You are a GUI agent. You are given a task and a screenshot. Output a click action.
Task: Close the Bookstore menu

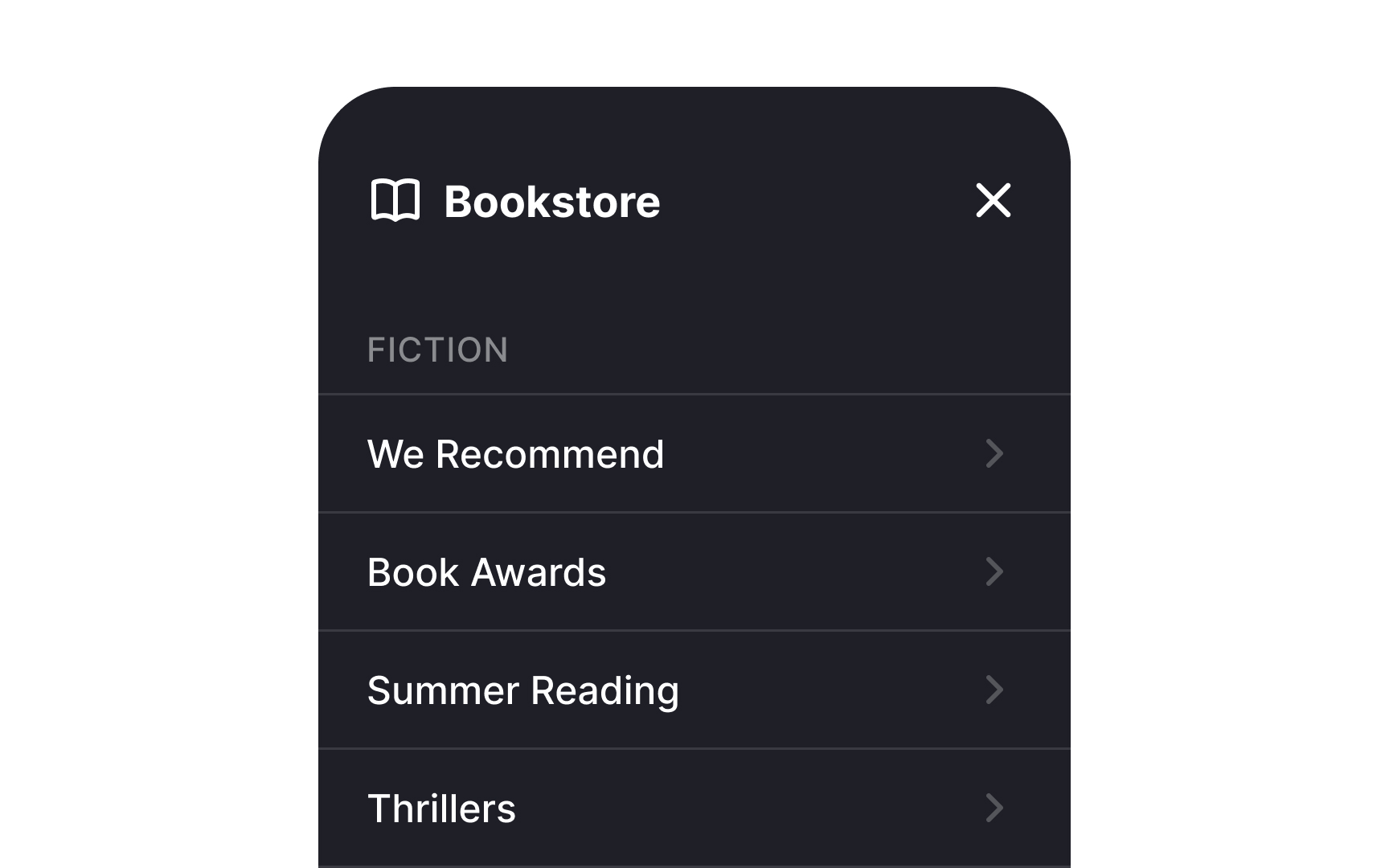[993, 200]
